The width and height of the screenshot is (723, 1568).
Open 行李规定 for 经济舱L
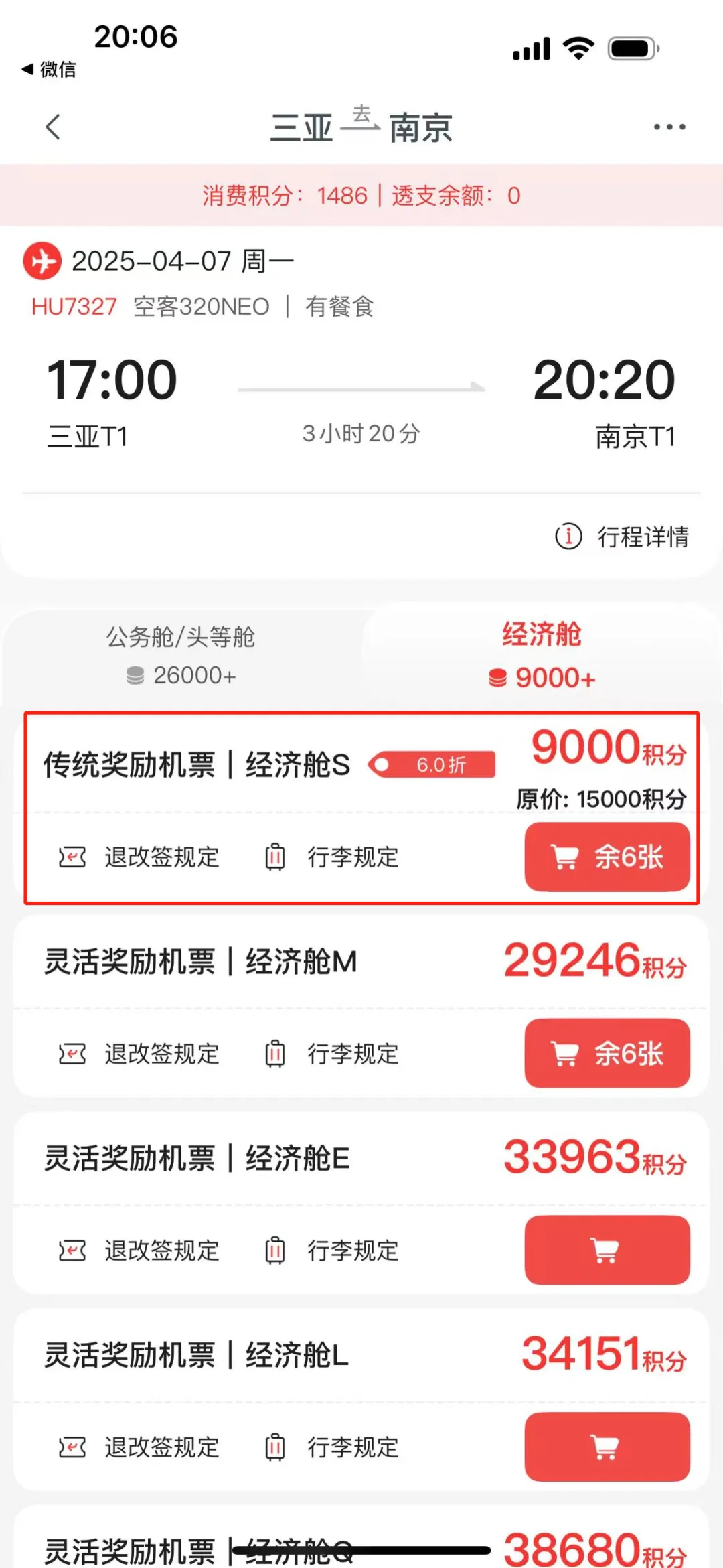333,1447
